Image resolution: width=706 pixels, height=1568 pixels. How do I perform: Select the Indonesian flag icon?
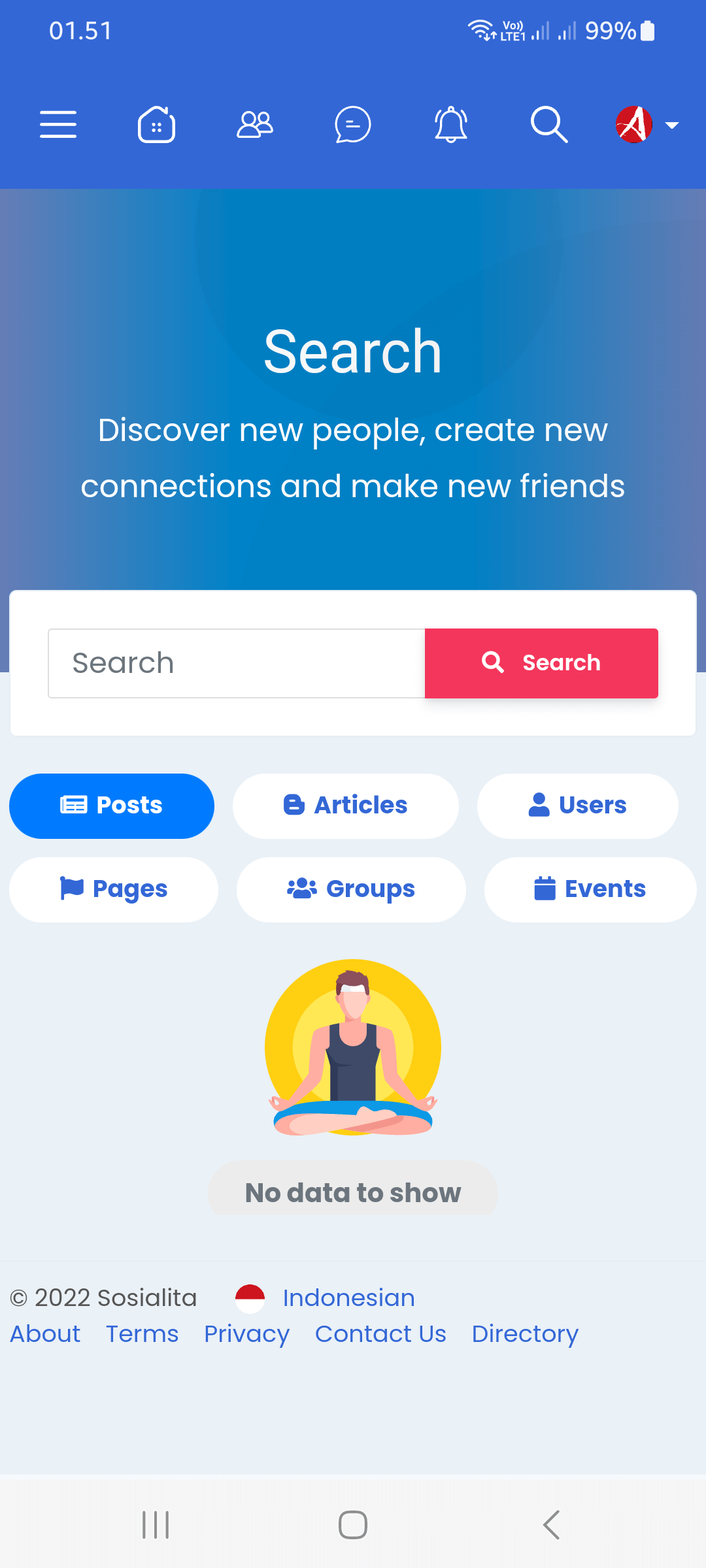[x=251, y=1298]
